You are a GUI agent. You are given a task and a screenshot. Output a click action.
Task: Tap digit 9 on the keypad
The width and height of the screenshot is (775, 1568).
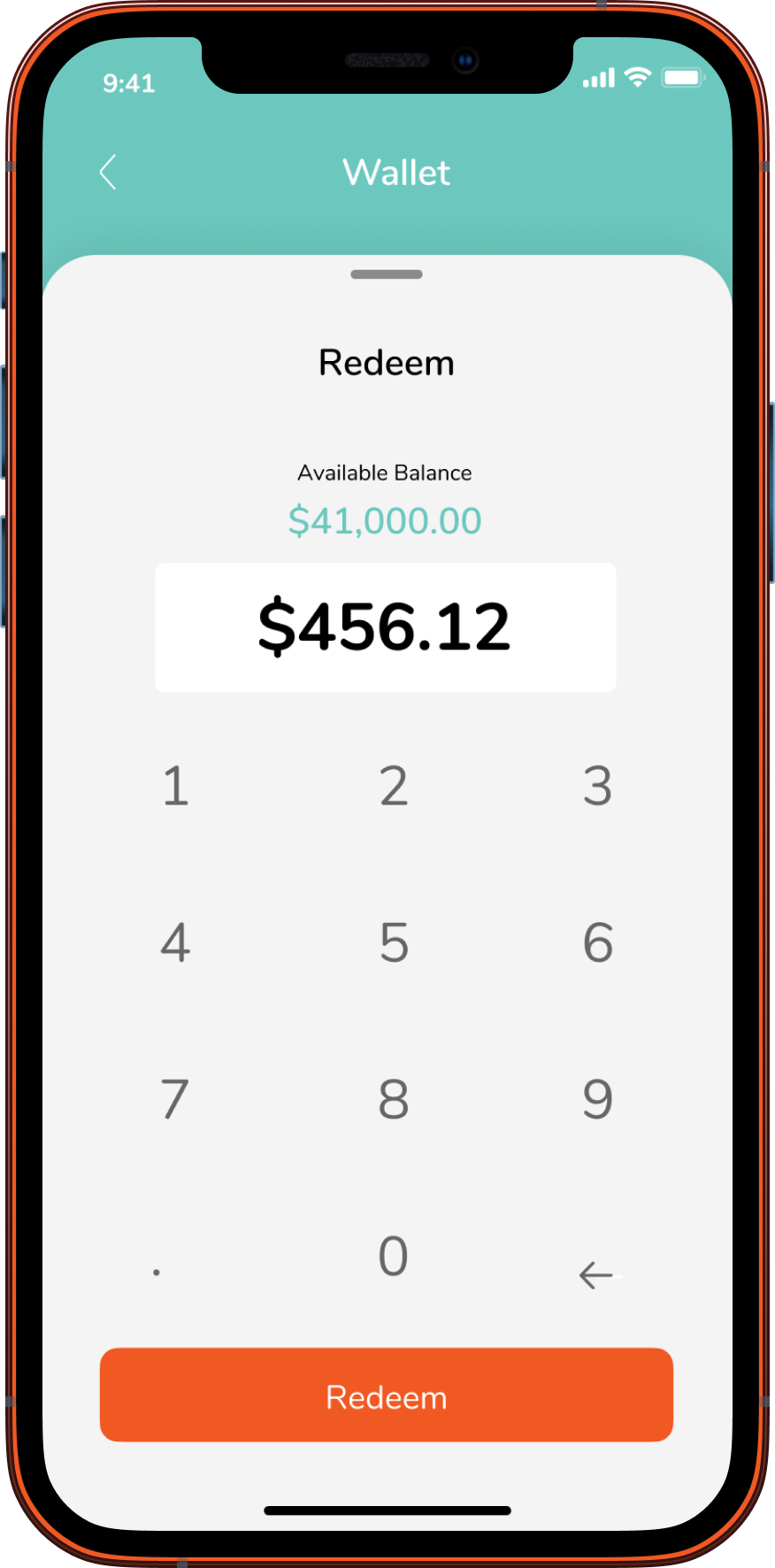point(597,1099)
